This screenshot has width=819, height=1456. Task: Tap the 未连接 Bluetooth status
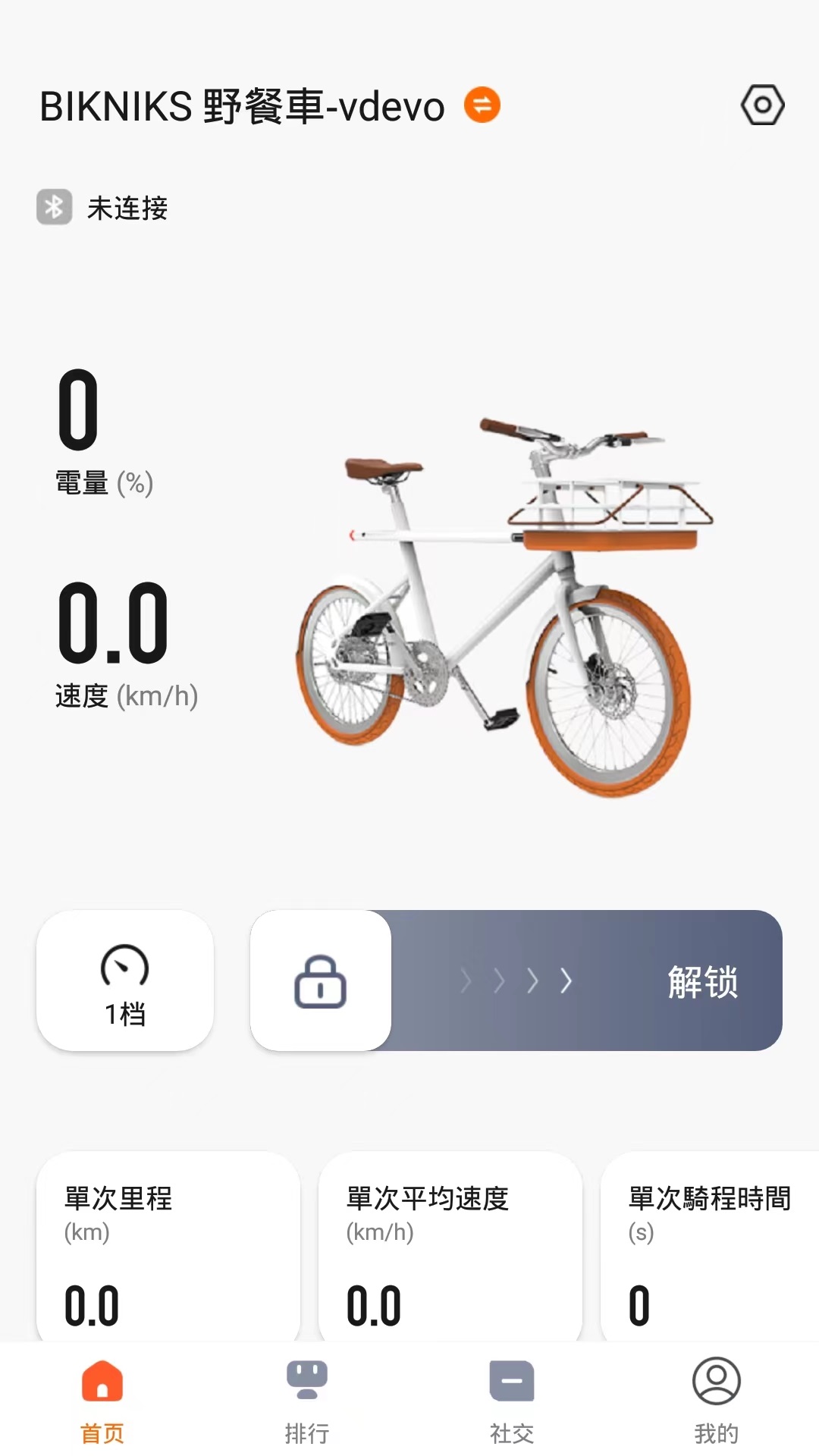pos(103,207)
